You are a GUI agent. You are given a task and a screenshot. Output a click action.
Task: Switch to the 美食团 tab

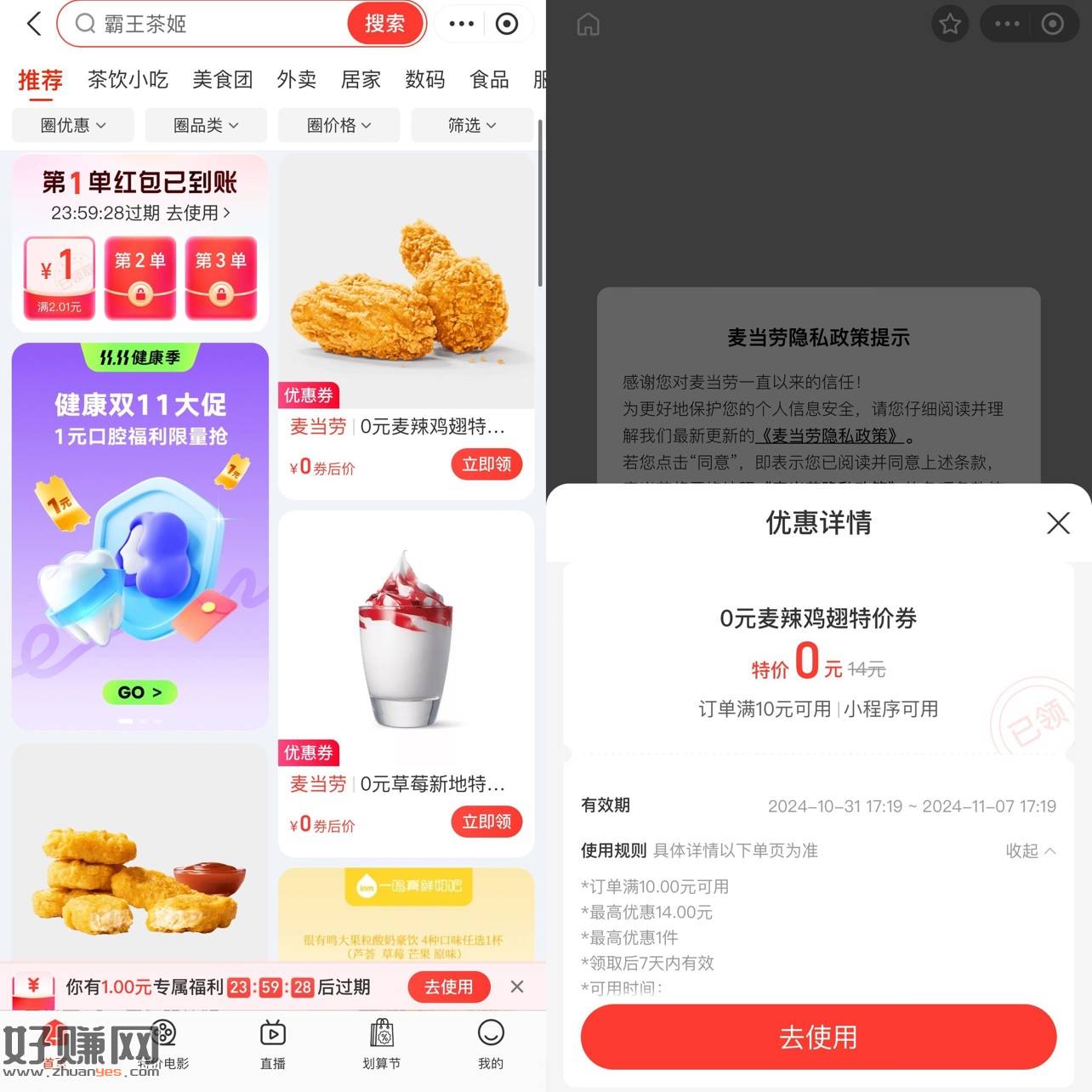click(222, 80)
